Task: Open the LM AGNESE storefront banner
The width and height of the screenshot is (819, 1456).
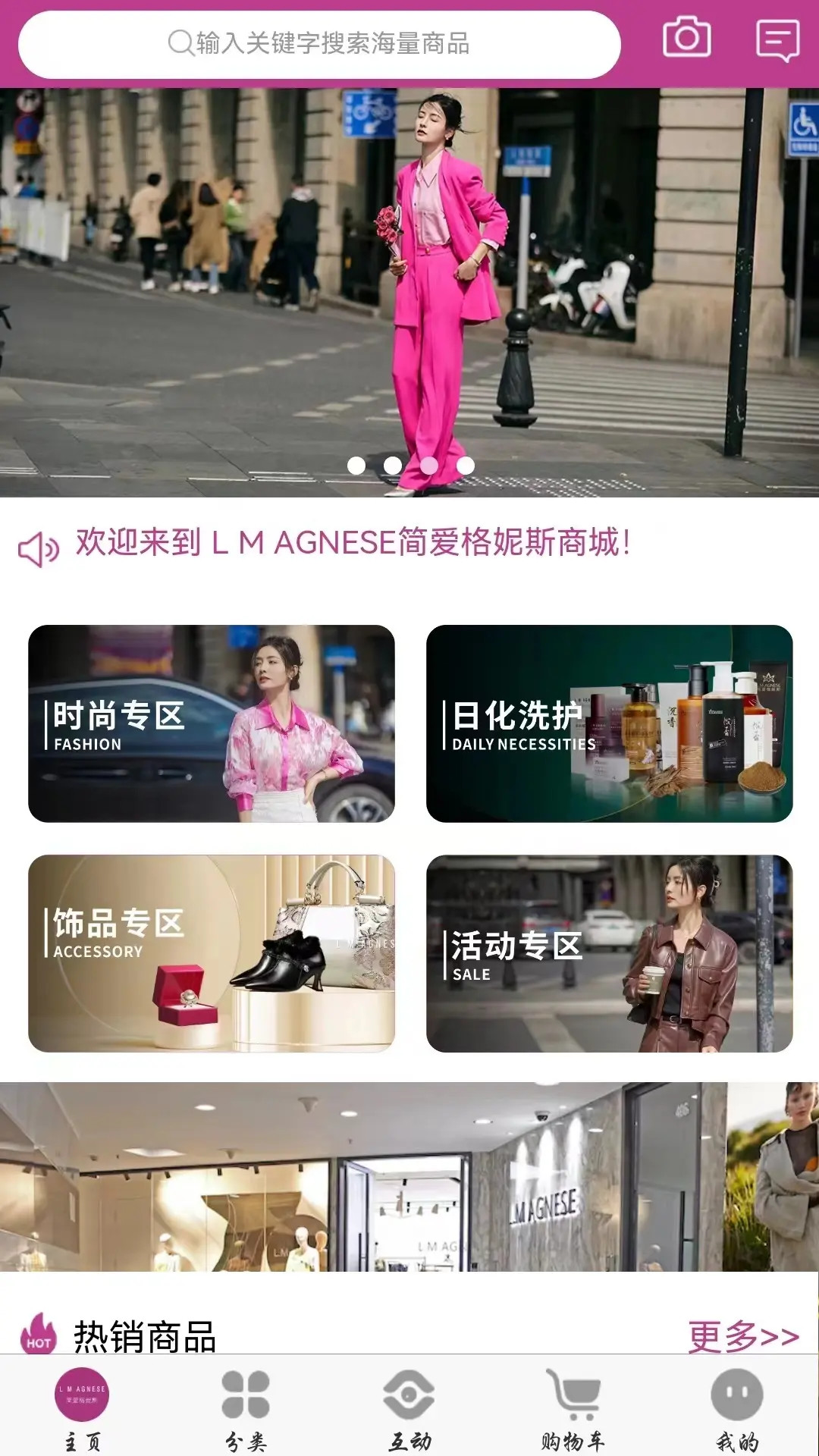Action: click(x=409, y=1177)
